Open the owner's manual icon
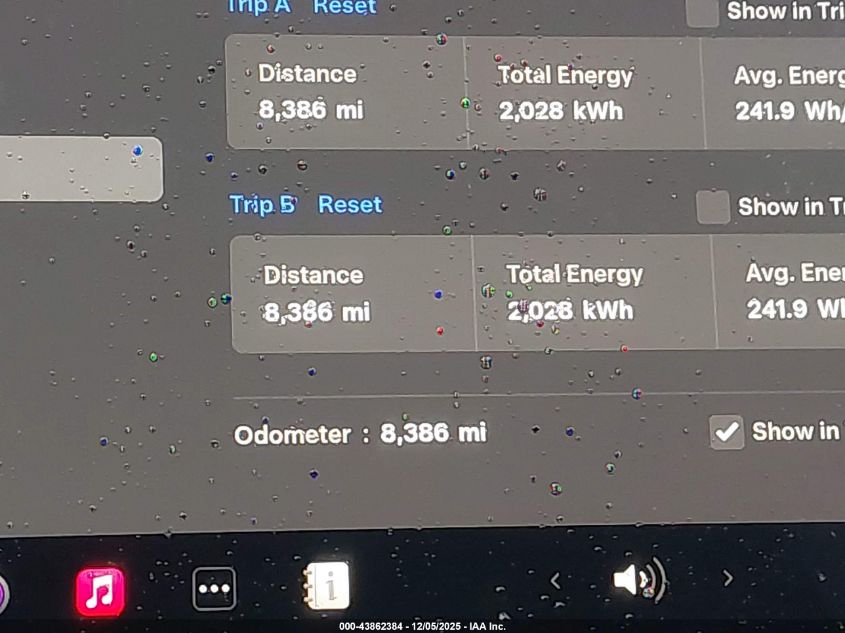 click(x=326, y=586)
